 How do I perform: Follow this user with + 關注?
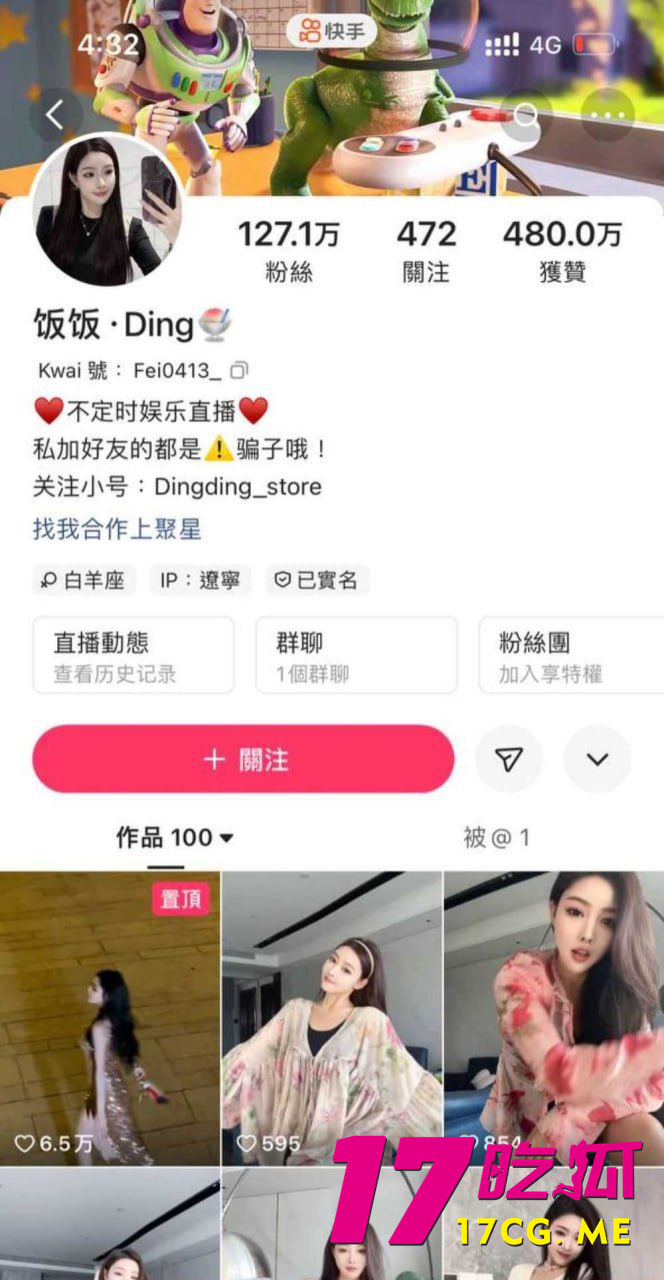click(243, 760)
